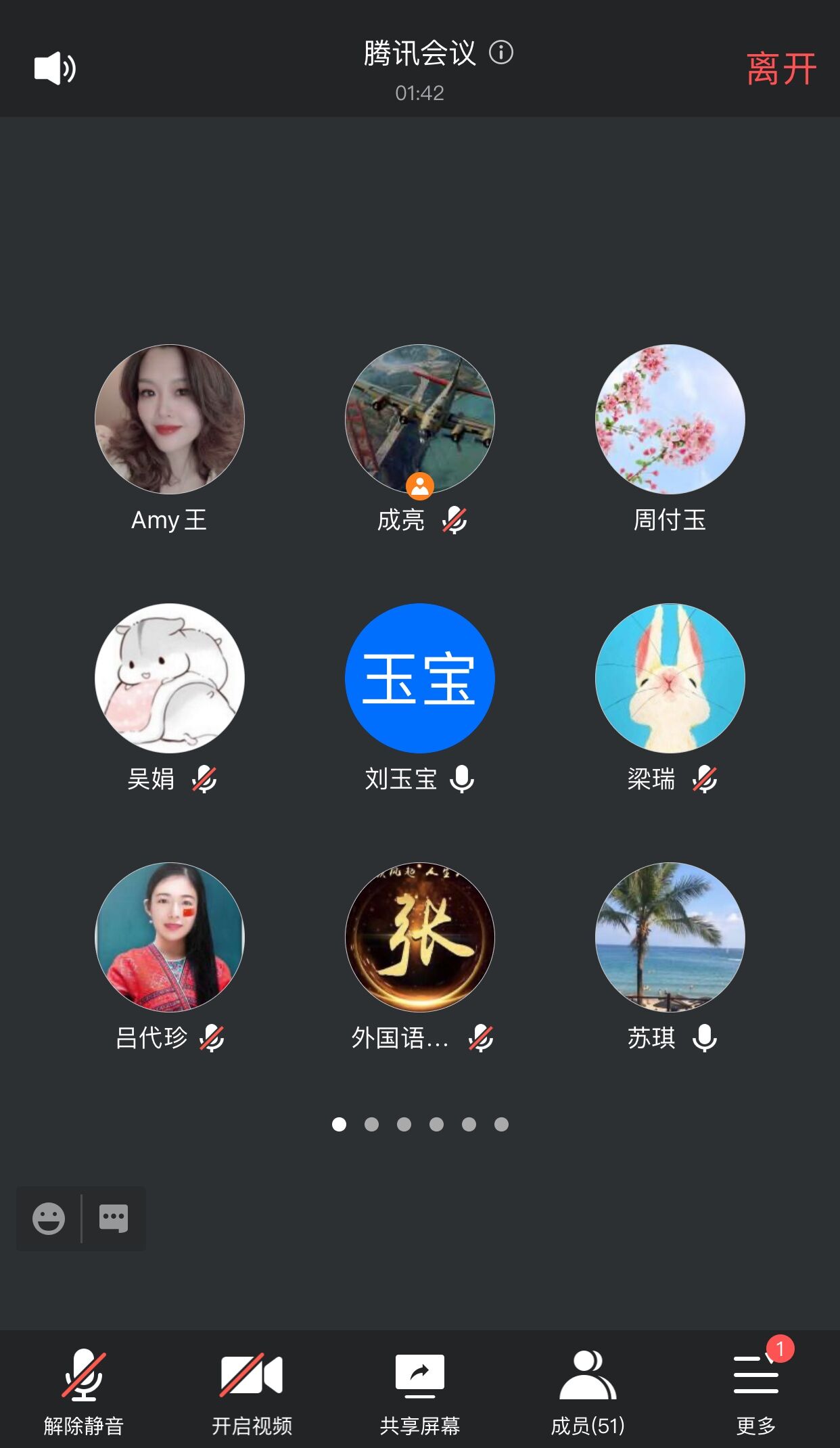
Task: Open the meeting info icon
Action: point(501,53)
